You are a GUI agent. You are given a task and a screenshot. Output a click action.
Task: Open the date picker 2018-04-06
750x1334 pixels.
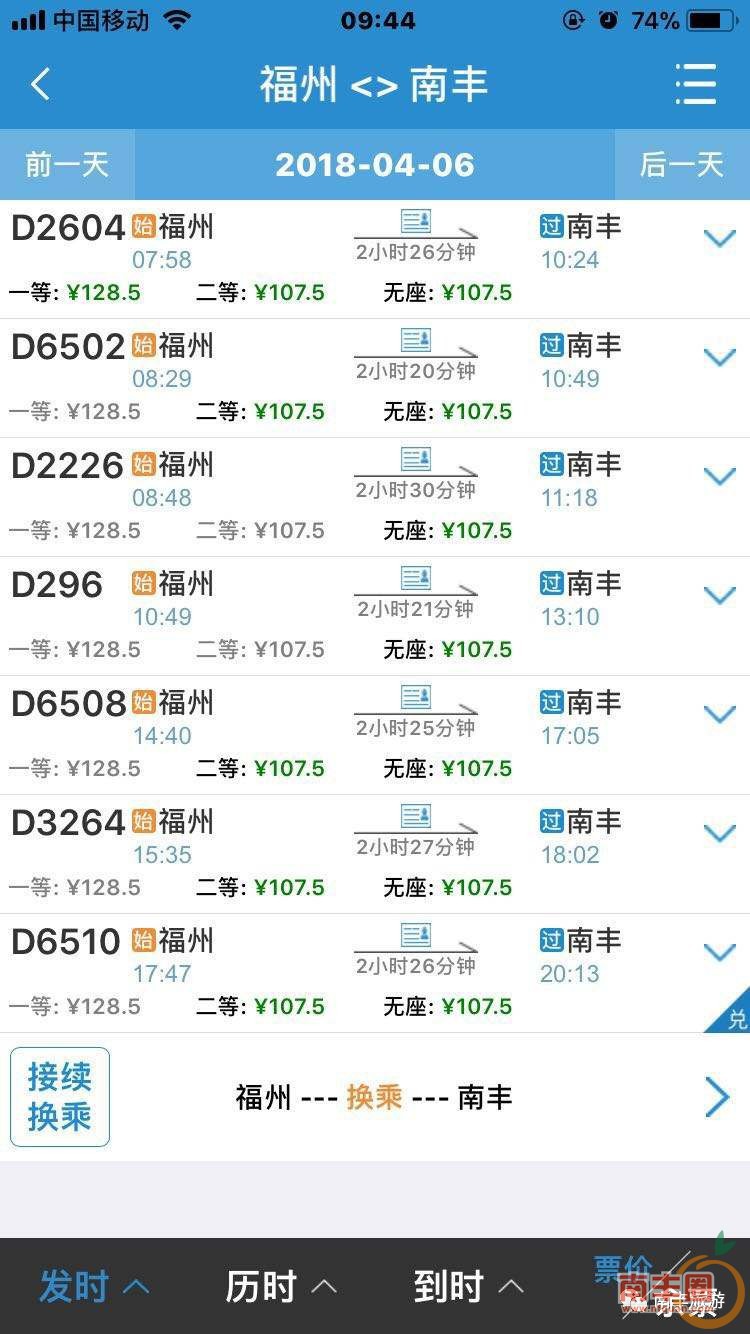pyautogui.click(x=375, y=165)
